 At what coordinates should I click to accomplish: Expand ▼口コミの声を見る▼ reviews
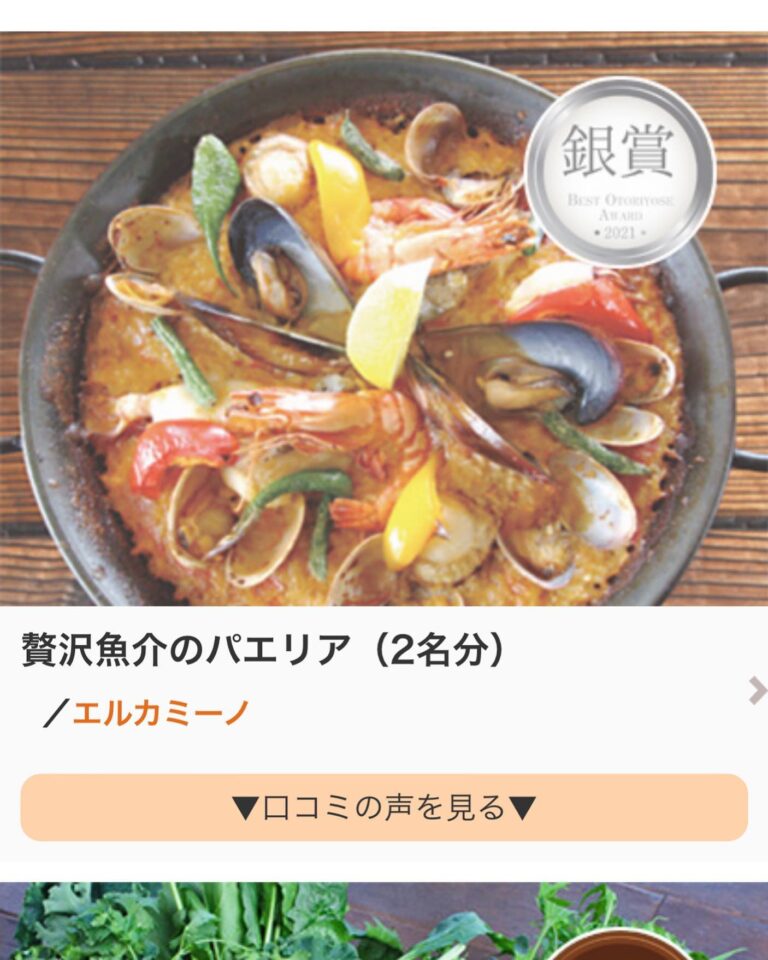(x=384, y=807)
